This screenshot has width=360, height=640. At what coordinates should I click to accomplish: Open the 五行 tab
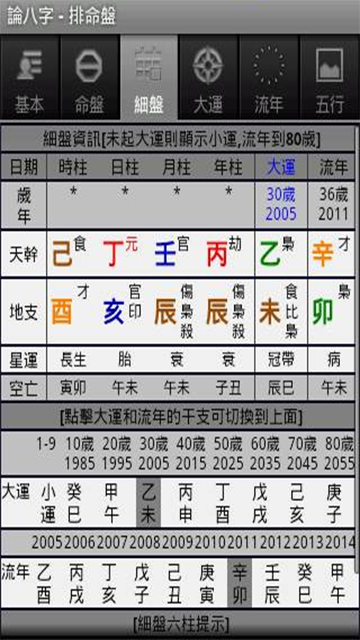329,77
